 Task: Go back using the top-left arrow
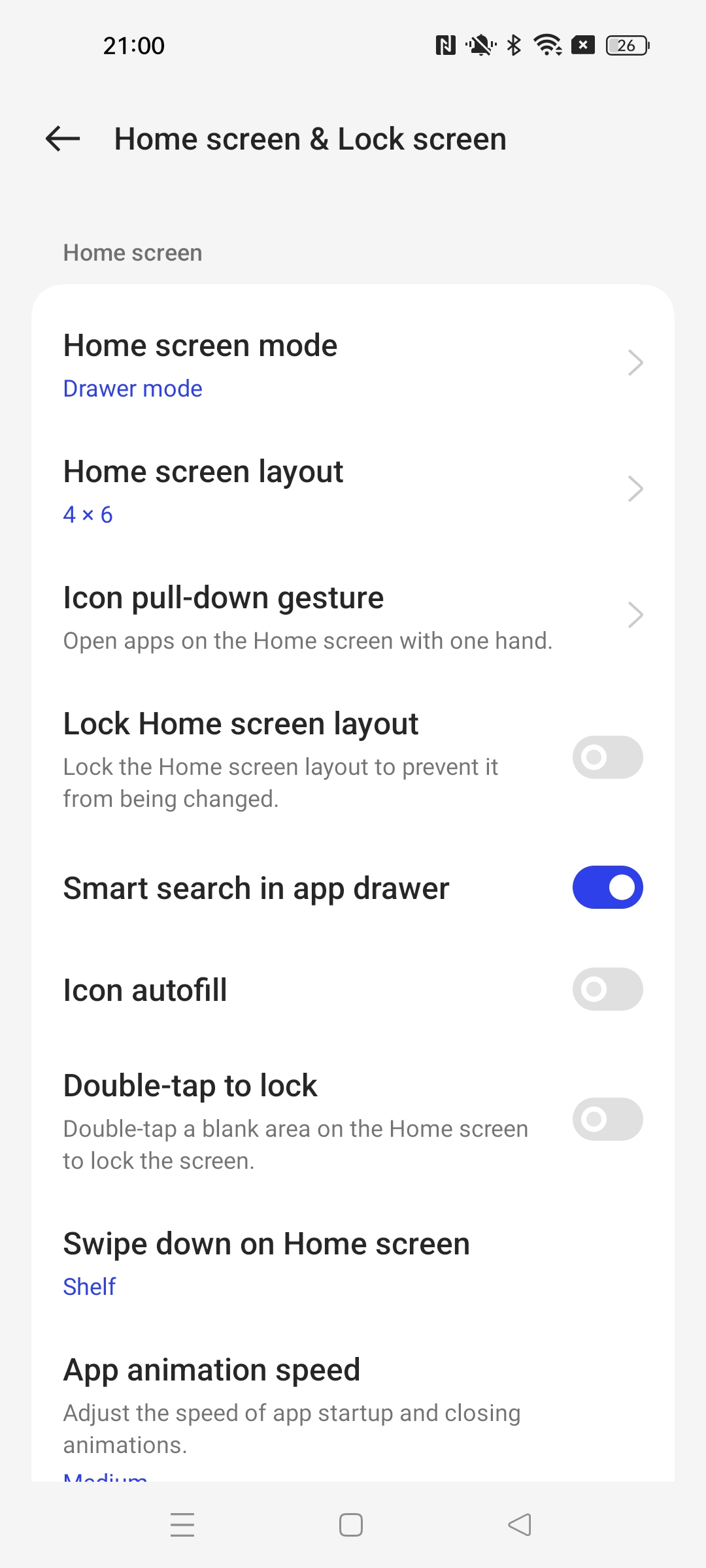point(63,139)
